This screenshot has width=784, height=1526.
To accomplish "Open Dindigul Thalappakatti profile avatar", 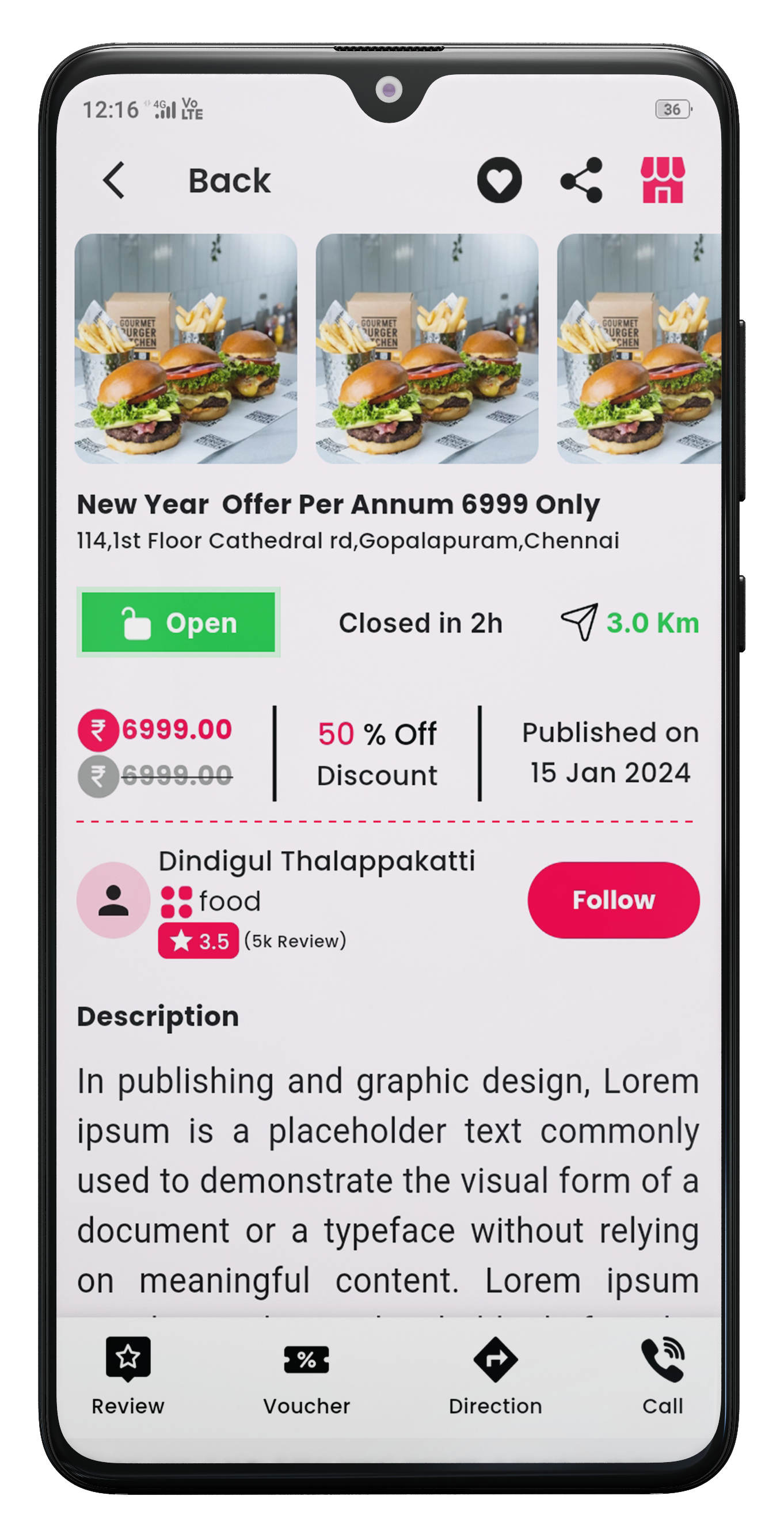I will point(113,900).
